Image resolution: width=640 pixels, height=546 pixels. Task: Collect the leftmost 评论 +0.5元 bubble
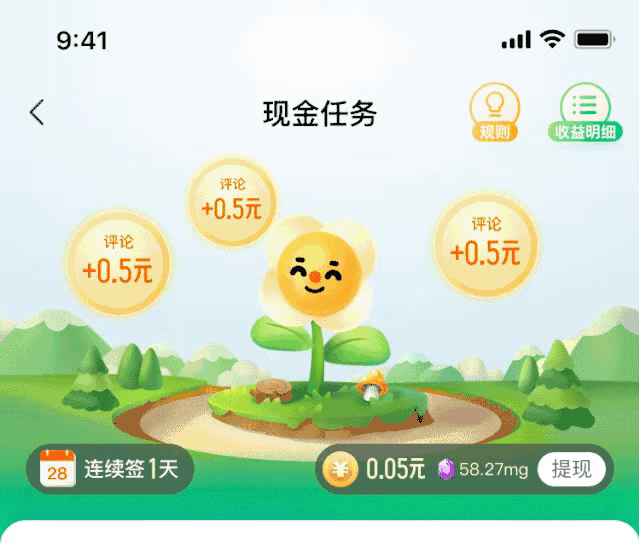(x=118, y=262)
